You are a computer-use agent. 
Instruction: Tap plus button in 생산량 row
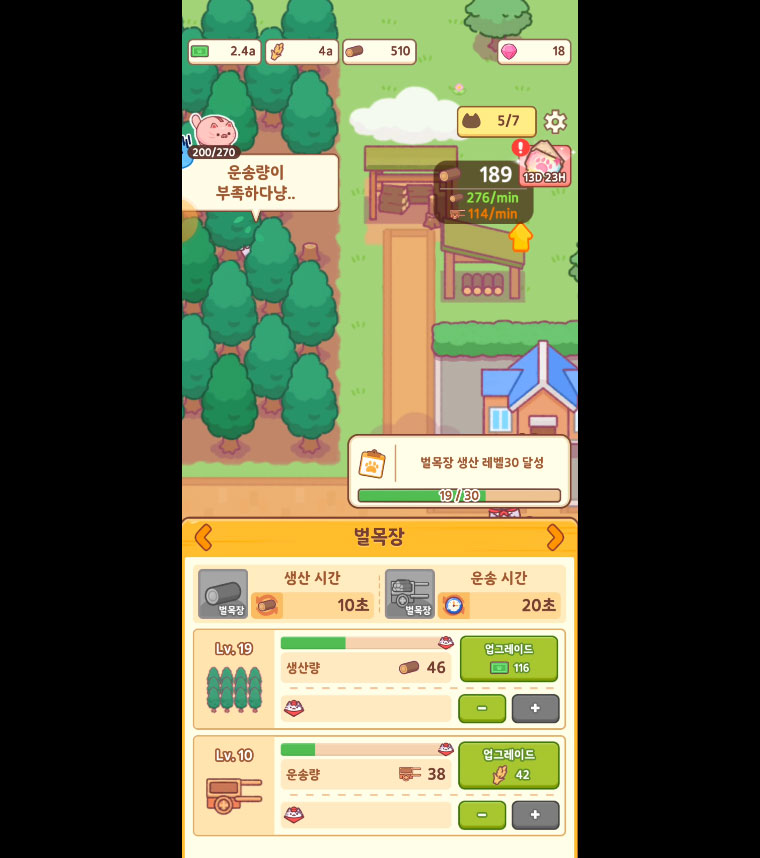tap(535, 708)
